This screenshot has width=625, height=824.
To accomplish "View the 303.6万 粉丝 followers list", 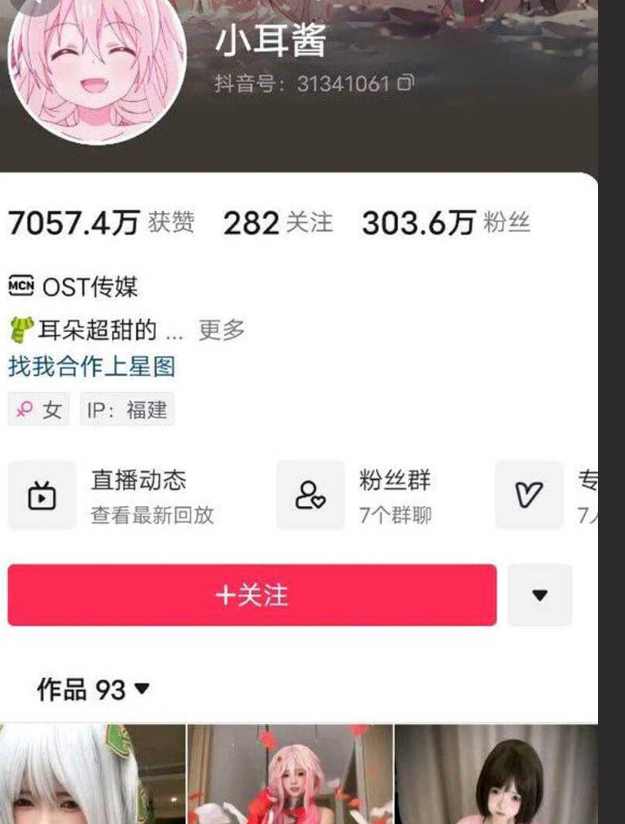I will 445,223.
